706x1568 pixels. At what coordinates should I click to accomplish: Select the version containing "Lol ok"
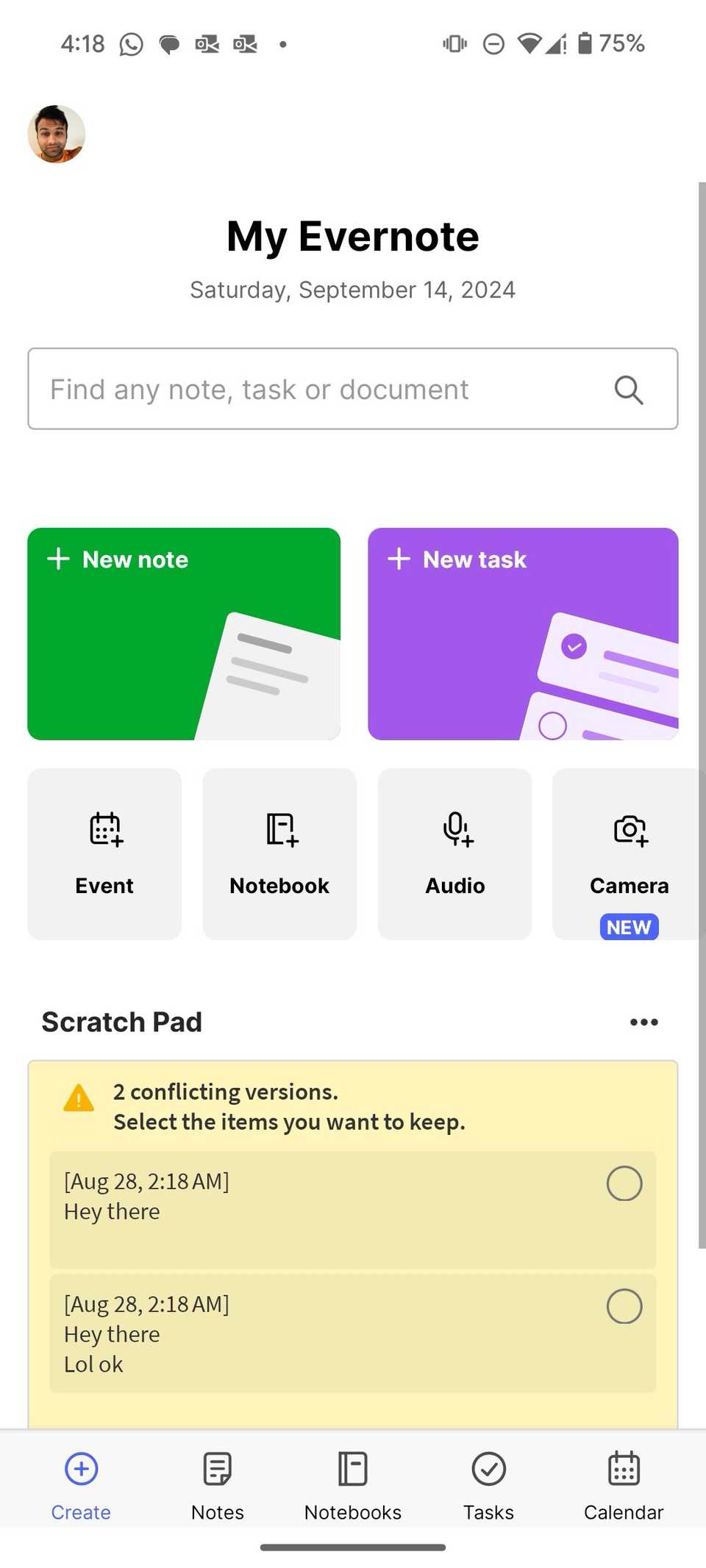click(x=624, y=1306)
